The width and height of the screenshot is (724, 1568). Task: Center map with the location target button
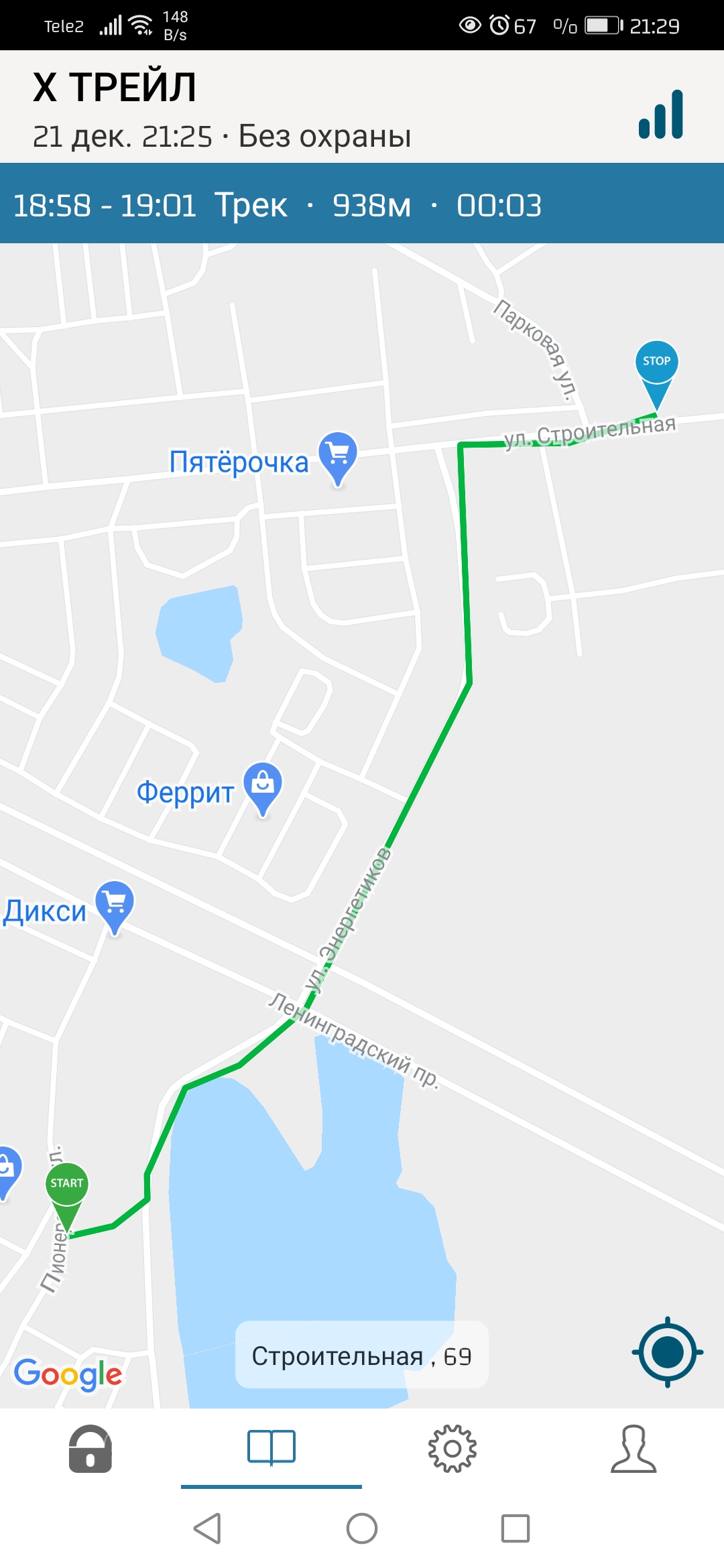click(x=667, y=1352)
